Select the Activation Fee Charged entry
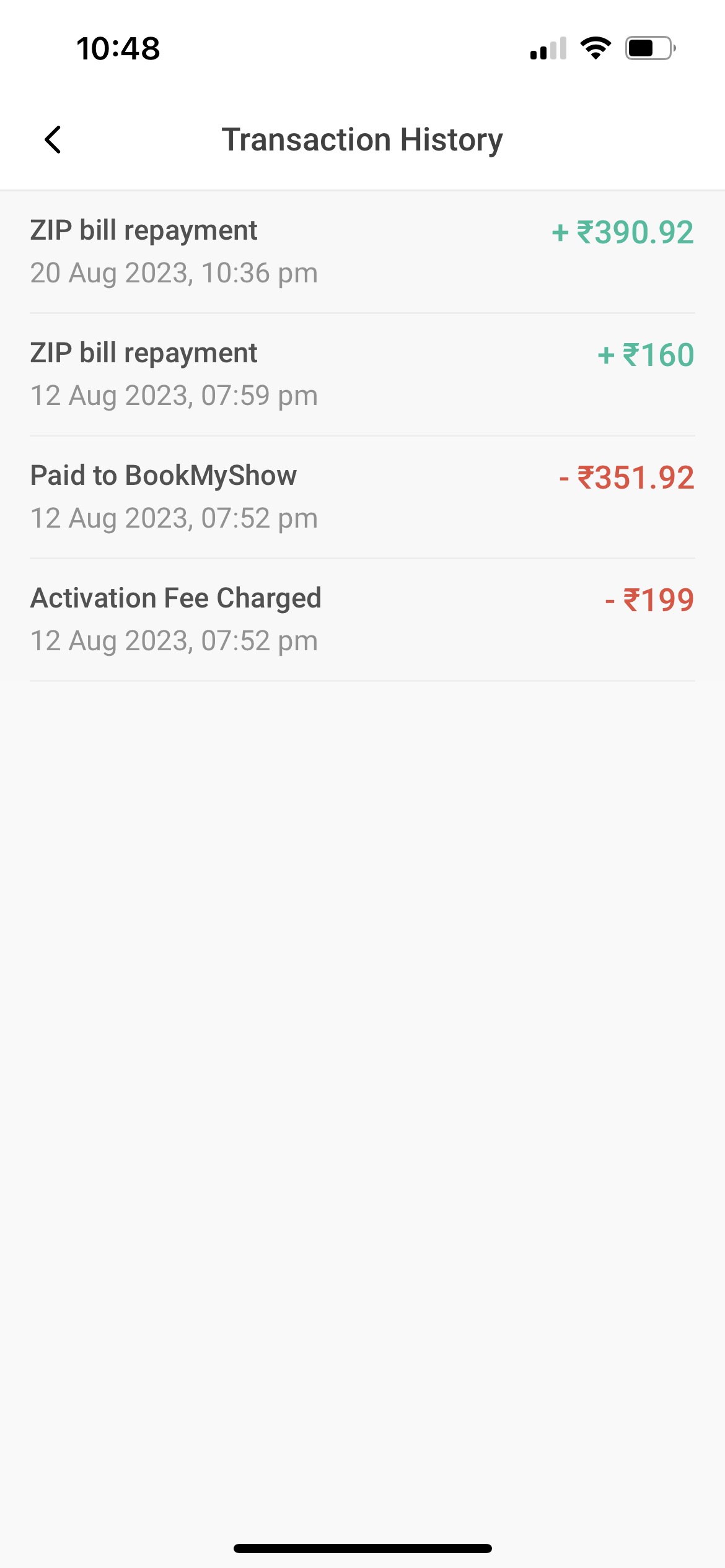 pyautogui.click(x=362, y=619)
